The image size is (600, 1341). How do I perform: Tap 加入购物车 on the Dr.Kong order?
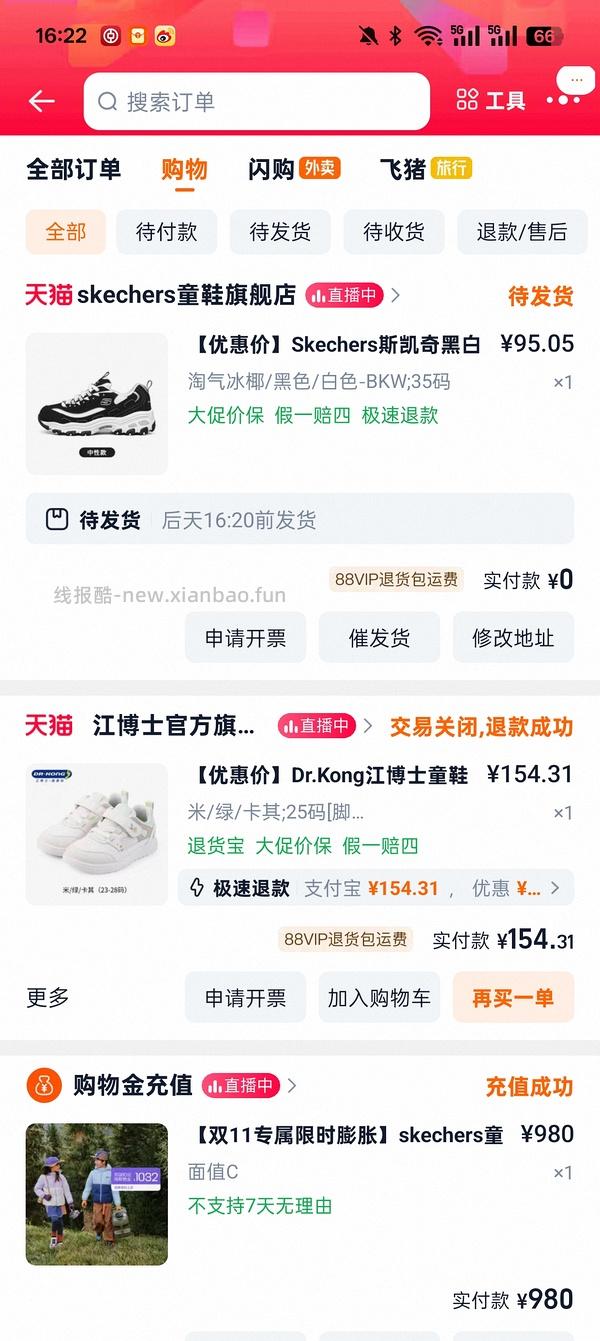pyautogui.click(x=379, y=997)
